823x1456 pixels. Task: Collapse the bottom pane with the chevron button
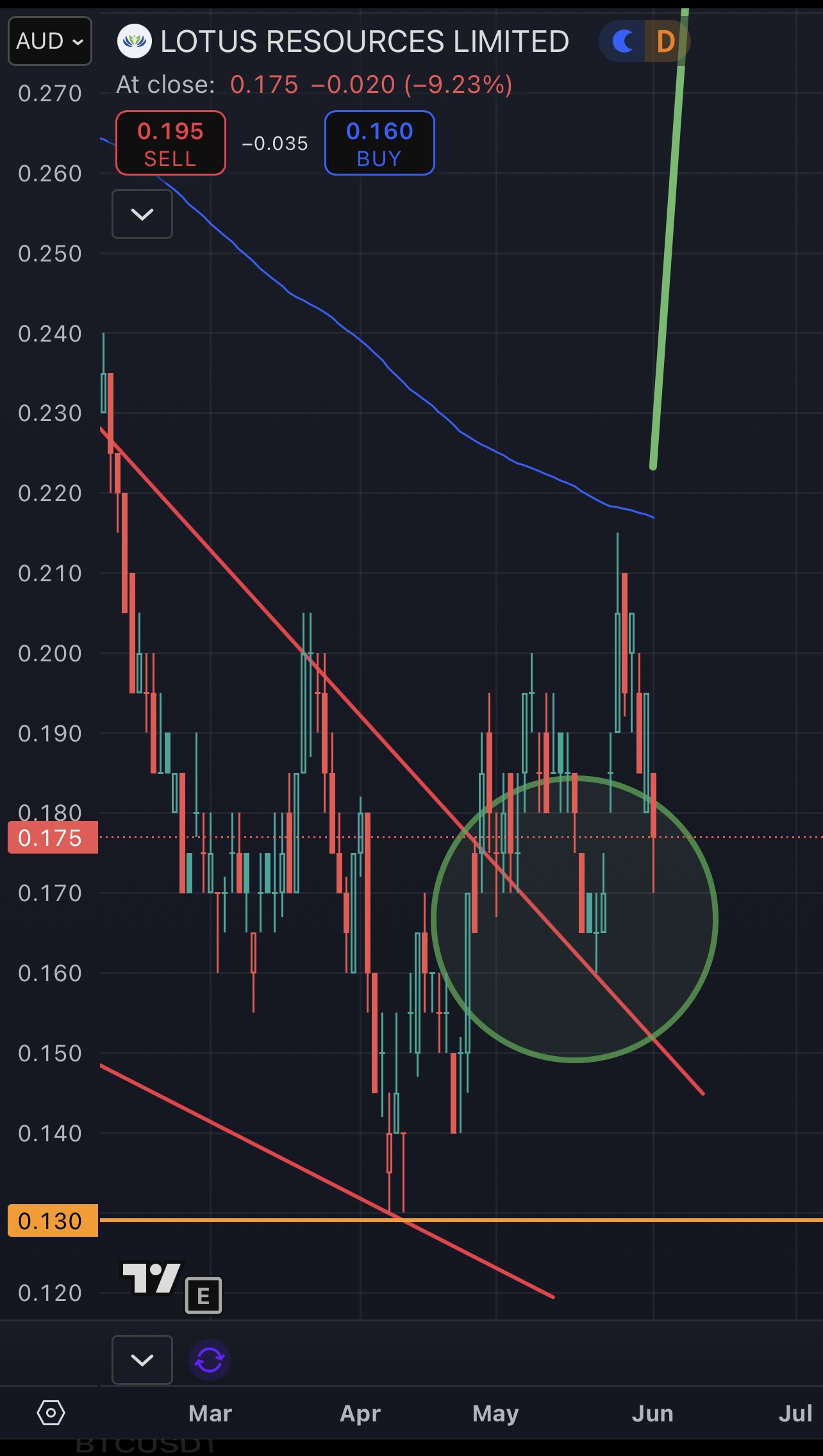tap(142, 1360)
